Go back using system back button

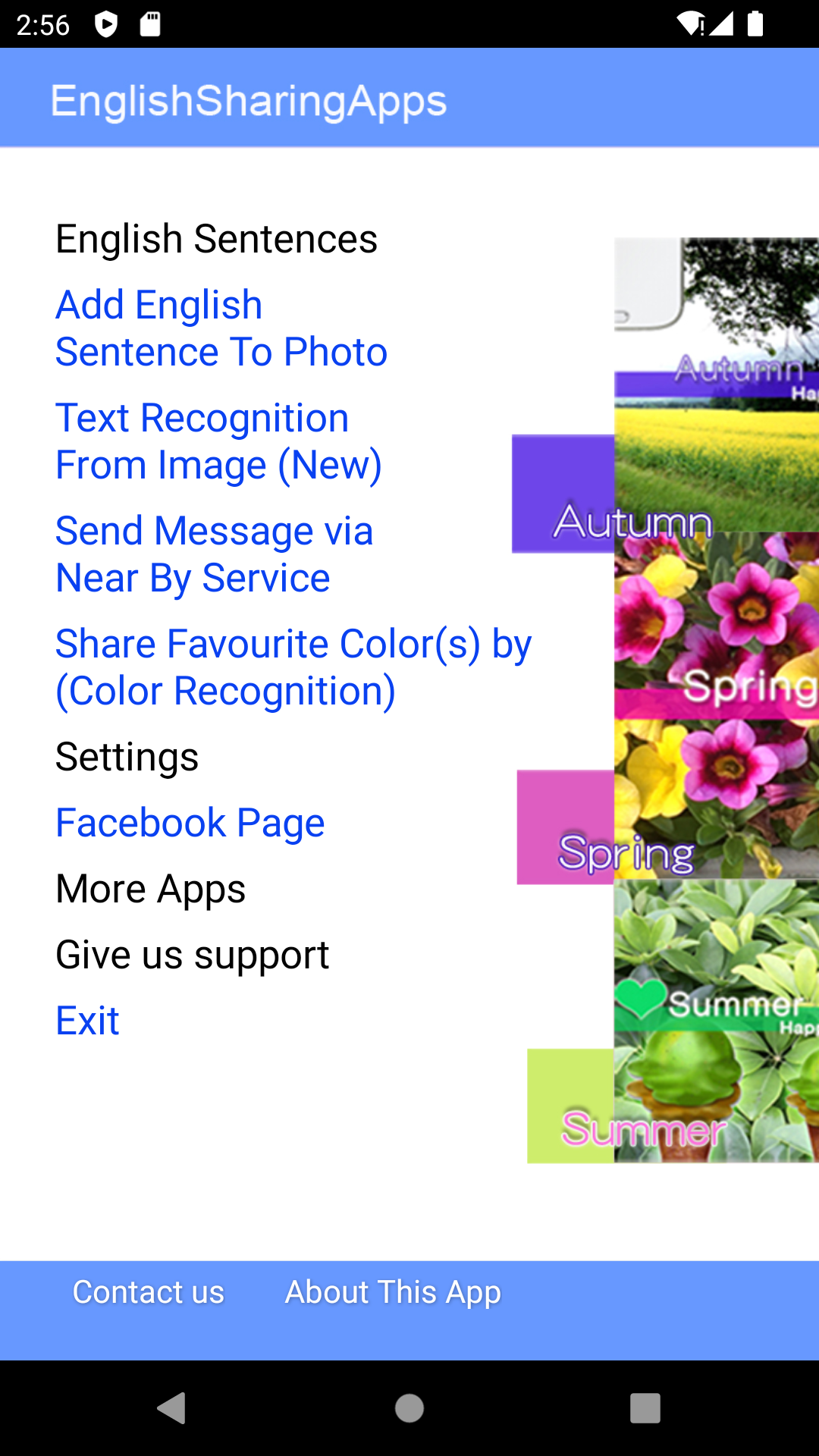(x=173, y=1408)
